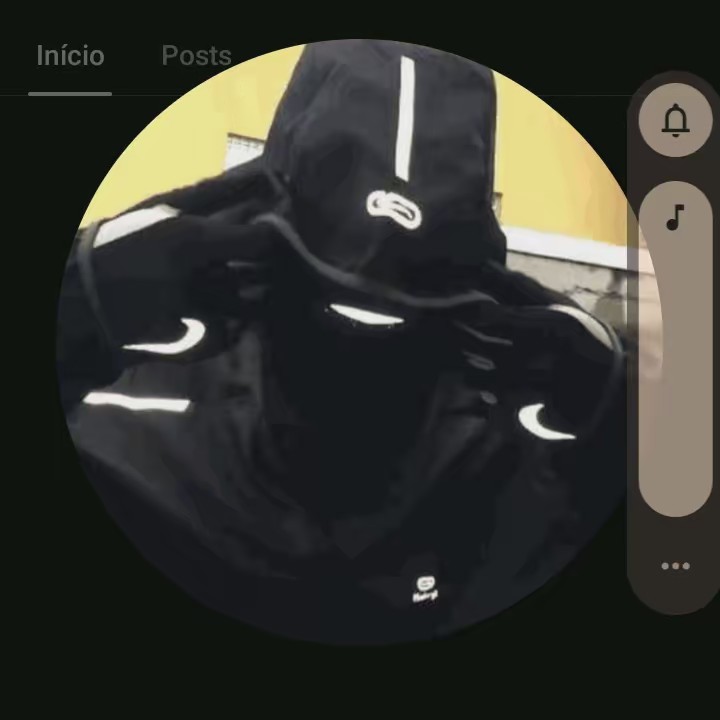Tap the music note icon
The image size is (720, 720).
click(x=676, y=217)
